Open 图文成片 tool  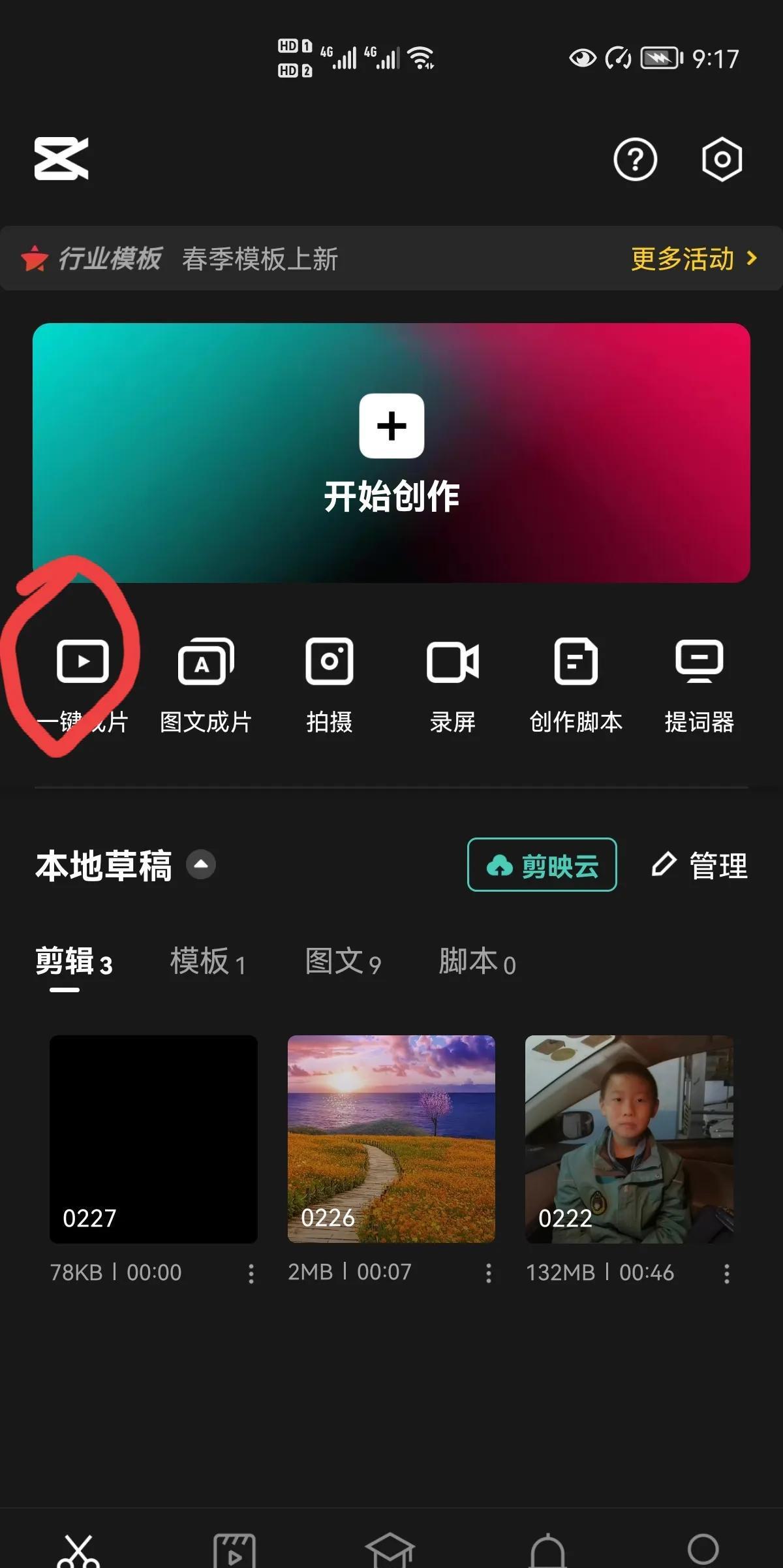pos(206,682)
